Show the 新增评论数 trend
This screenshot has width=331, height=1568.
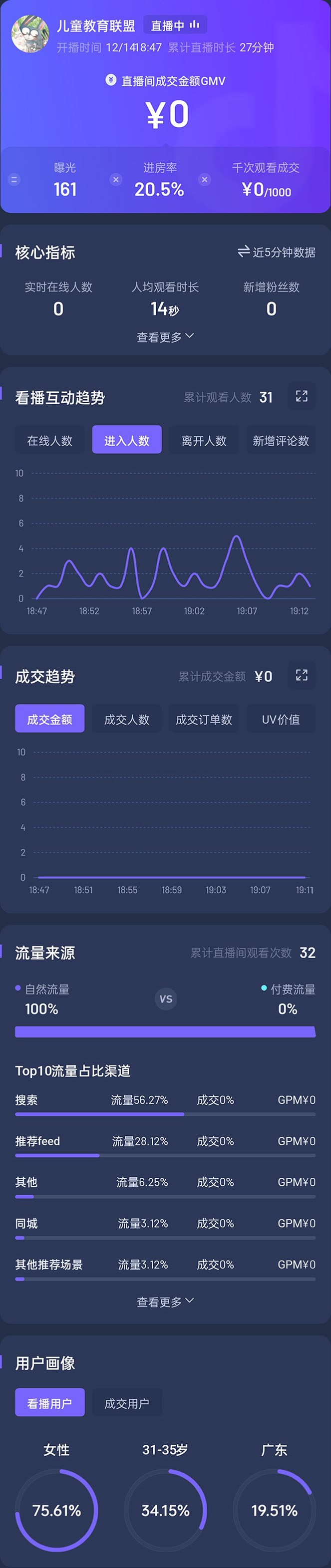click(x=281, y=440)
